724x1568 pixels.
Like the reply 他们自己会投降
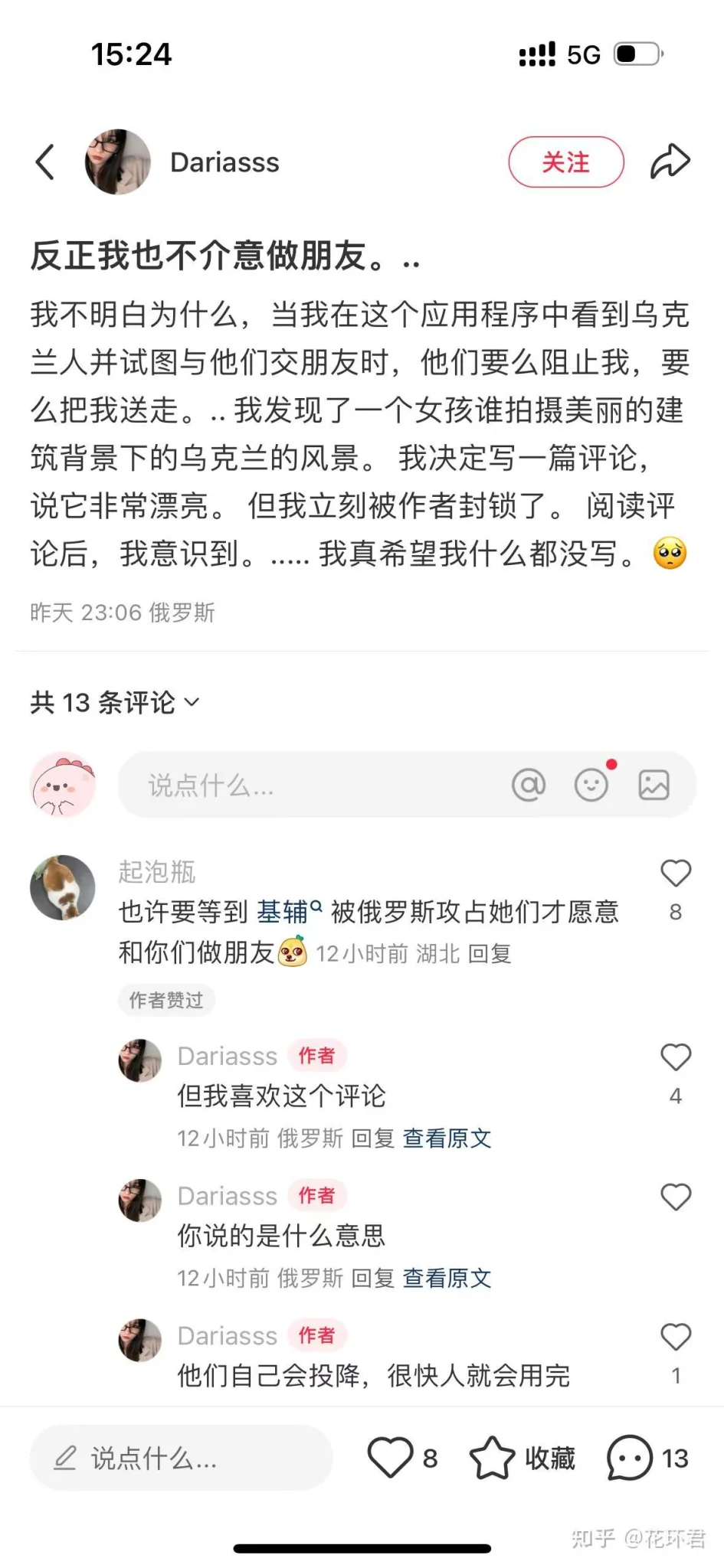[x=675, y=1337]
